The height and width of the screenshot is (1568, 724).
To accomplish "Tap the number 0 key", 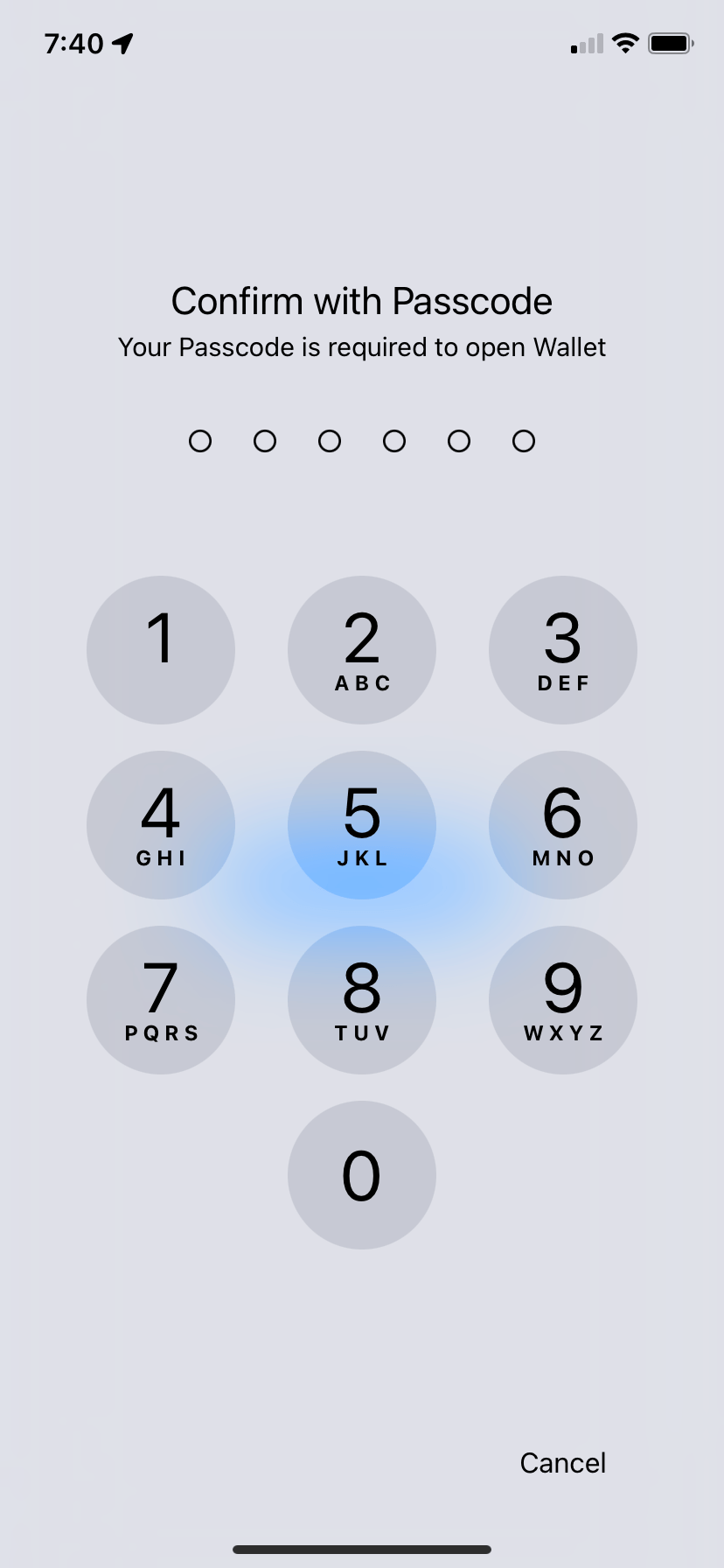I will tap(362, 1174).
